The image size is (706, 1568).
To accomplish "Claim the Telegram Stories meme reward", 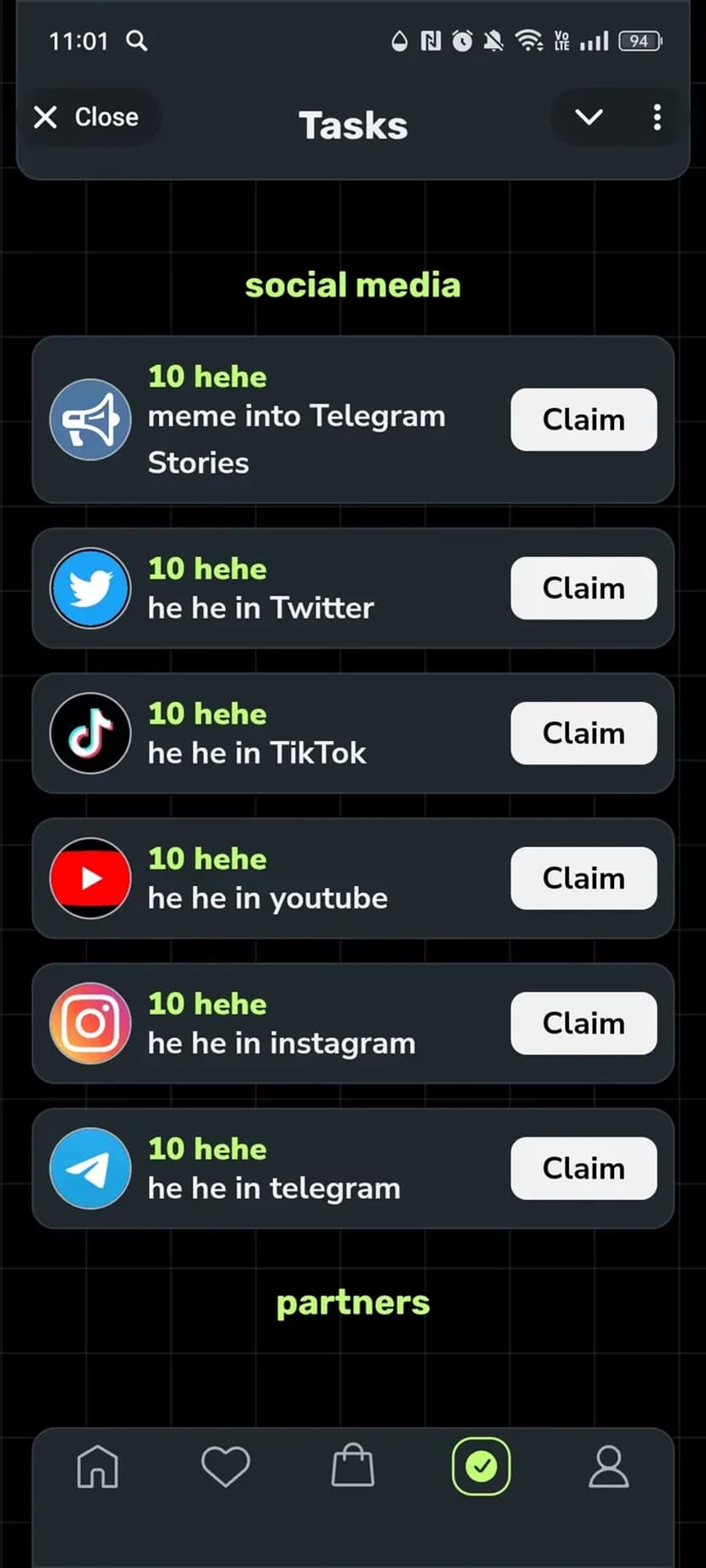I will 583,419.
